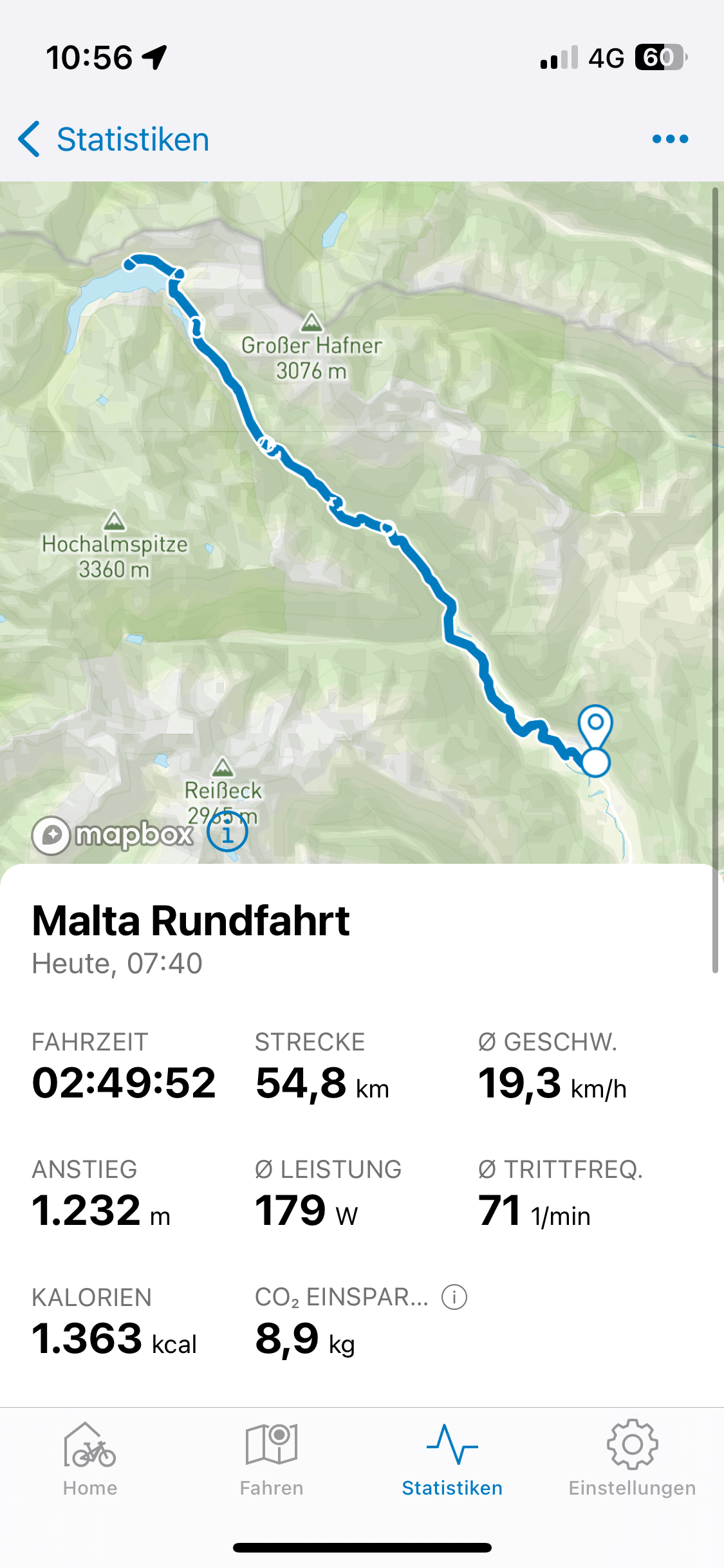Viewport: 724px width, 1568px height.
Task: Open the three-dot overflow menu
Action: (x=670, y=139)
